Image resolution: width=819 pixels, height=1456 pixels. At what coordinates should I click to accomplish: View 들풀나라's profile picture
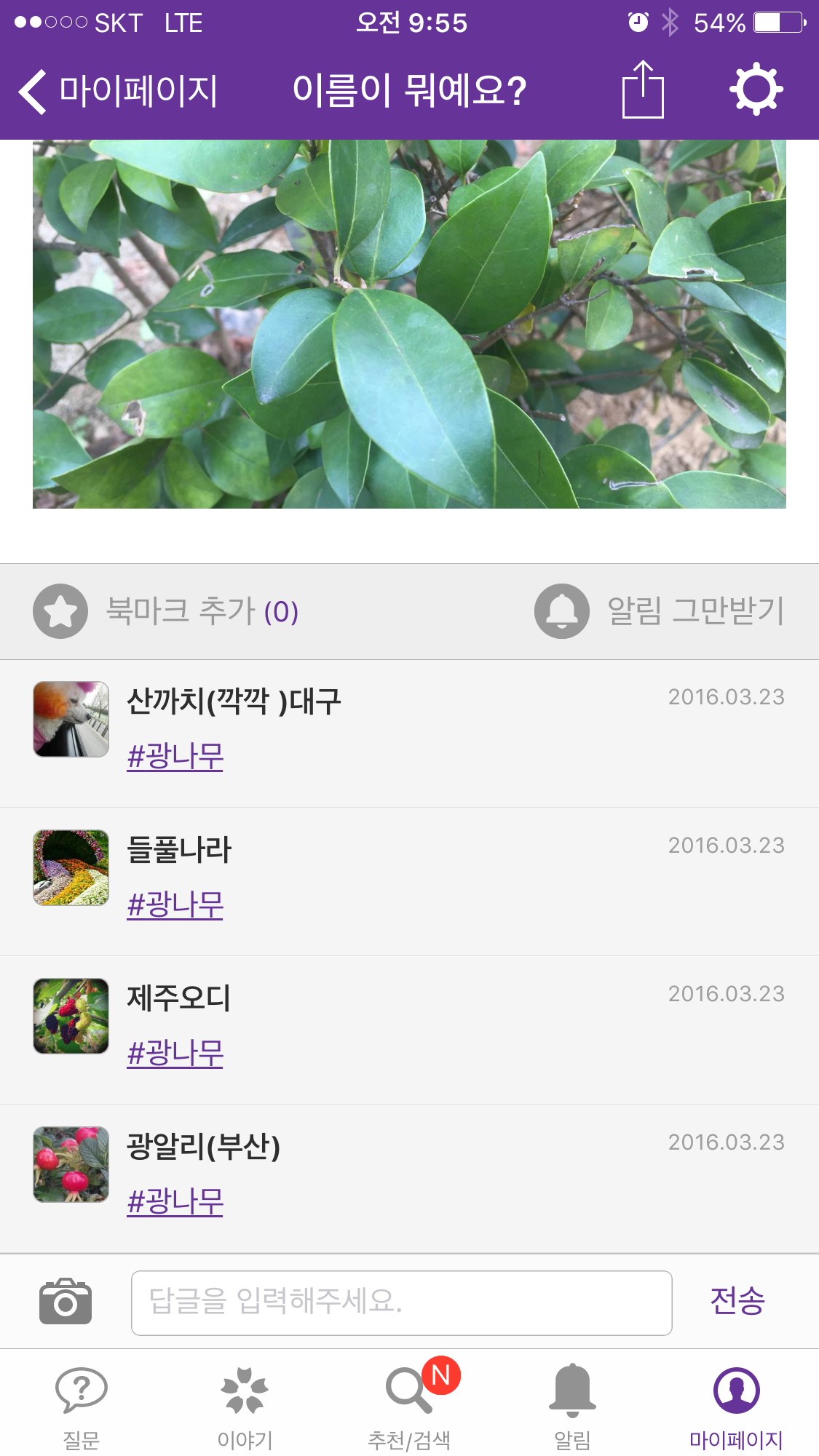(71, 867)
